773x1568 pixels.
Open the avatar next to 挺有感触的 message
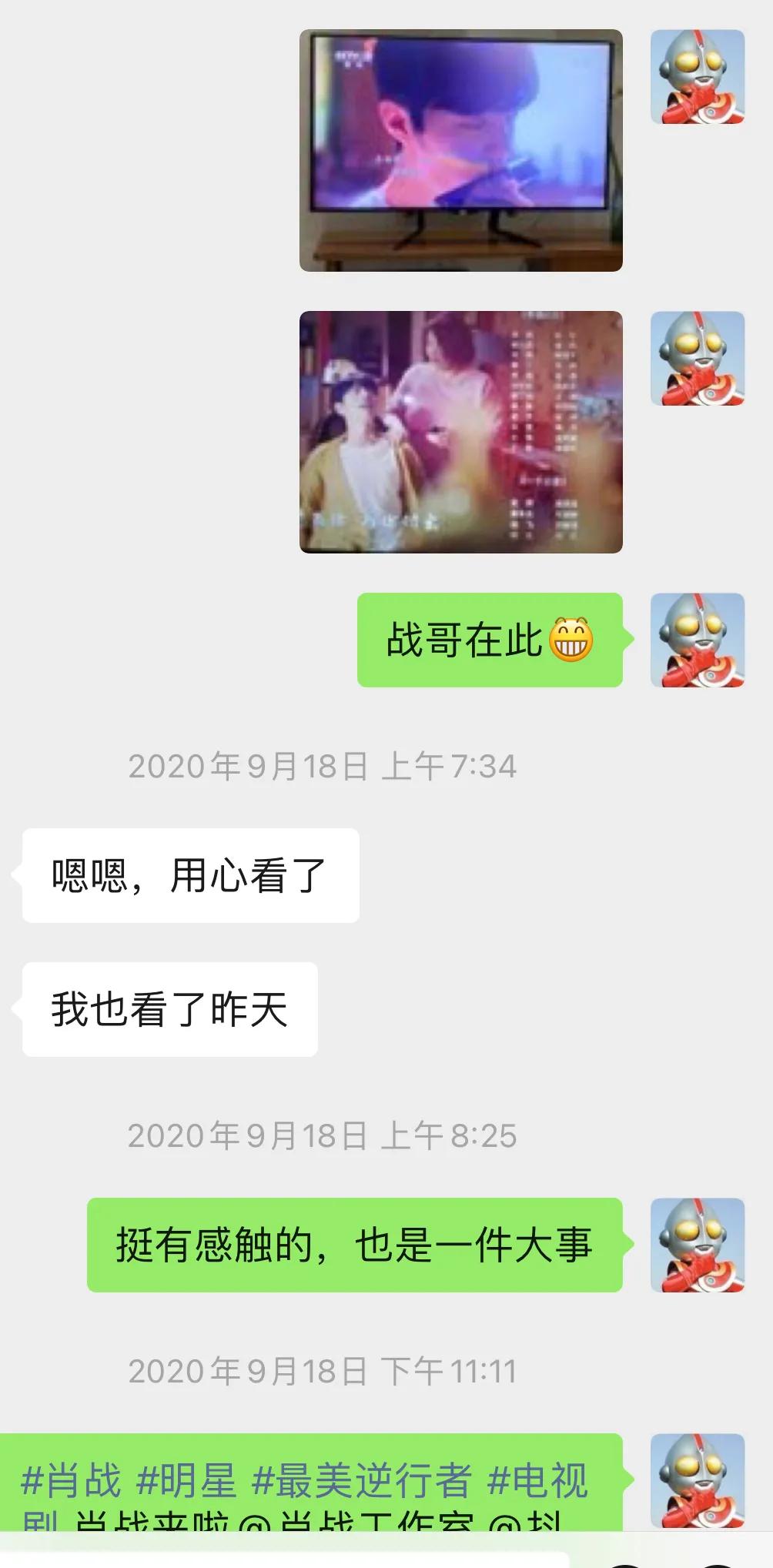tap(699, 1245)
